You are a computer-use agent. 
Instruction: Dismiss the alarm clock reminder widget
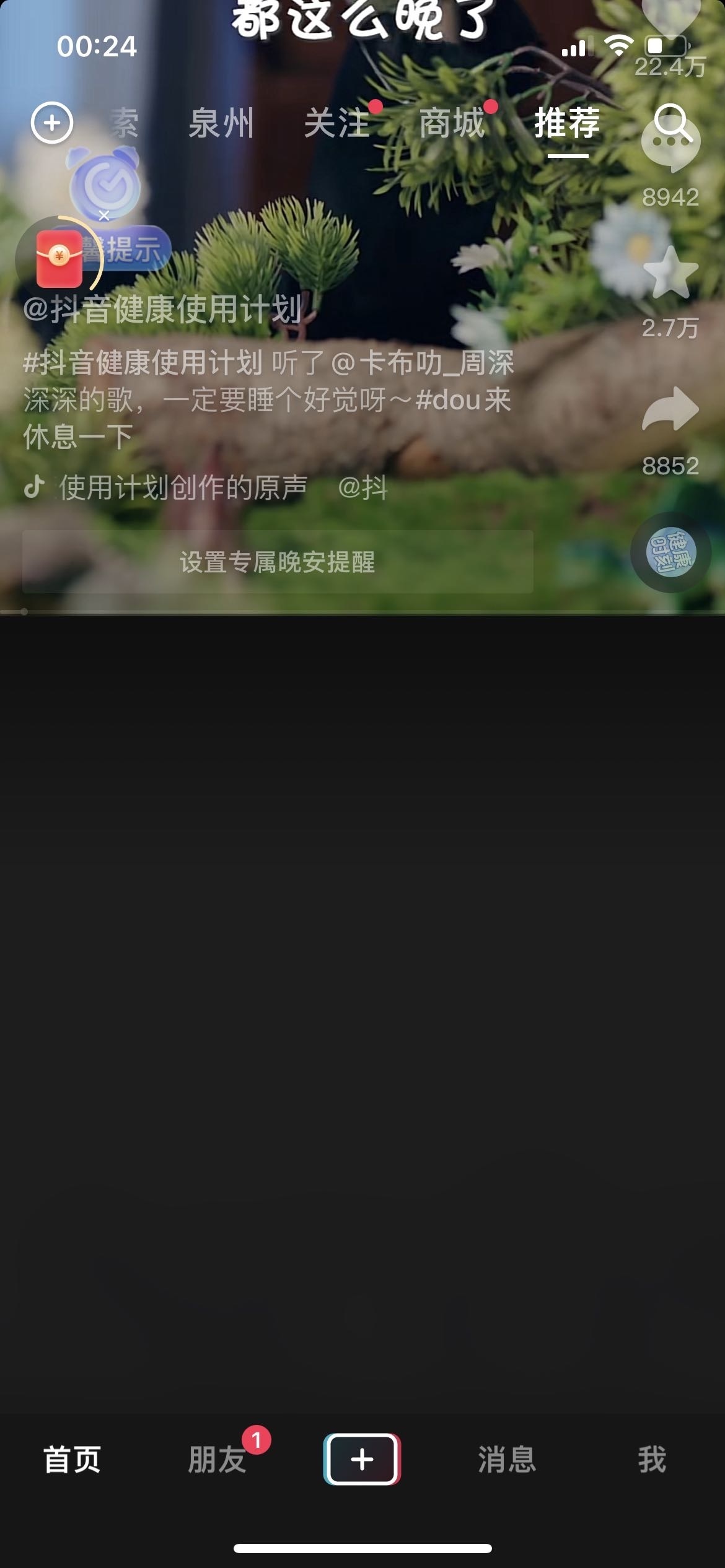104,216
